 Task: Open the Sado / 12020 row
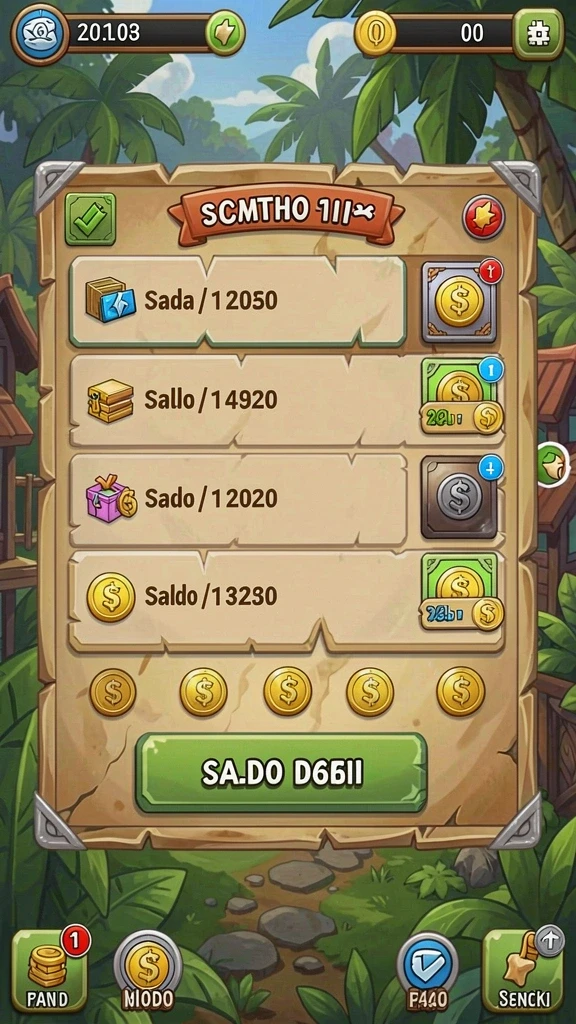coord(238,500)
